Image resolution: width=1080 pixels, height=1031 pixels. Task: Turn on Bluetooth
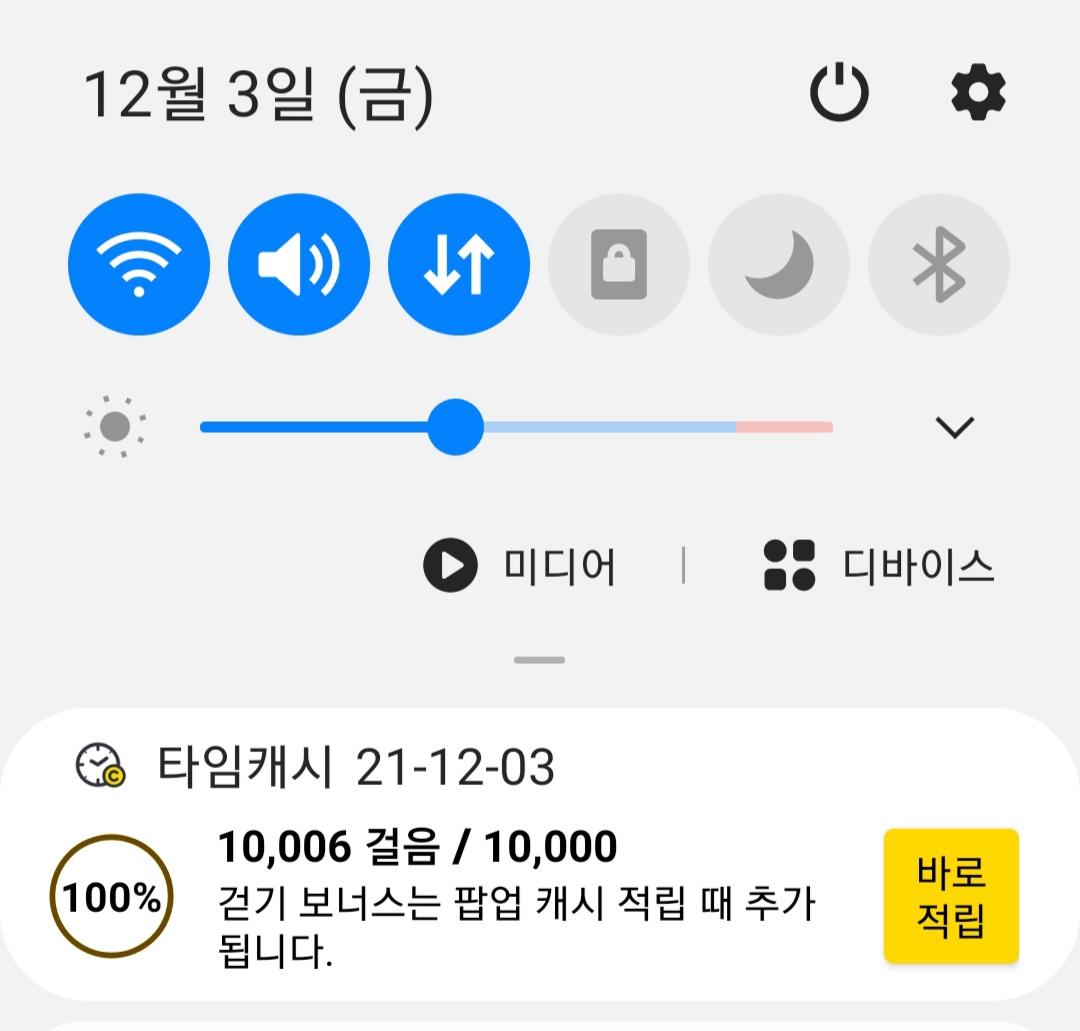click(939, 265)
